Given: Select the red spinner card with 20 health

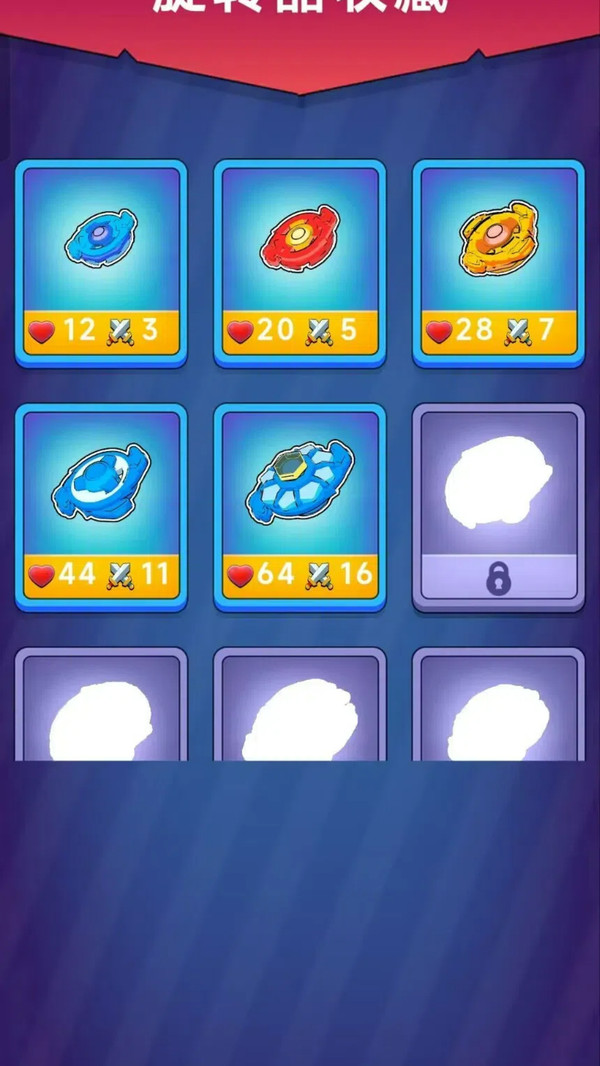Looking at the screenshot, I should pyautogui.click(x=300, y=262).
